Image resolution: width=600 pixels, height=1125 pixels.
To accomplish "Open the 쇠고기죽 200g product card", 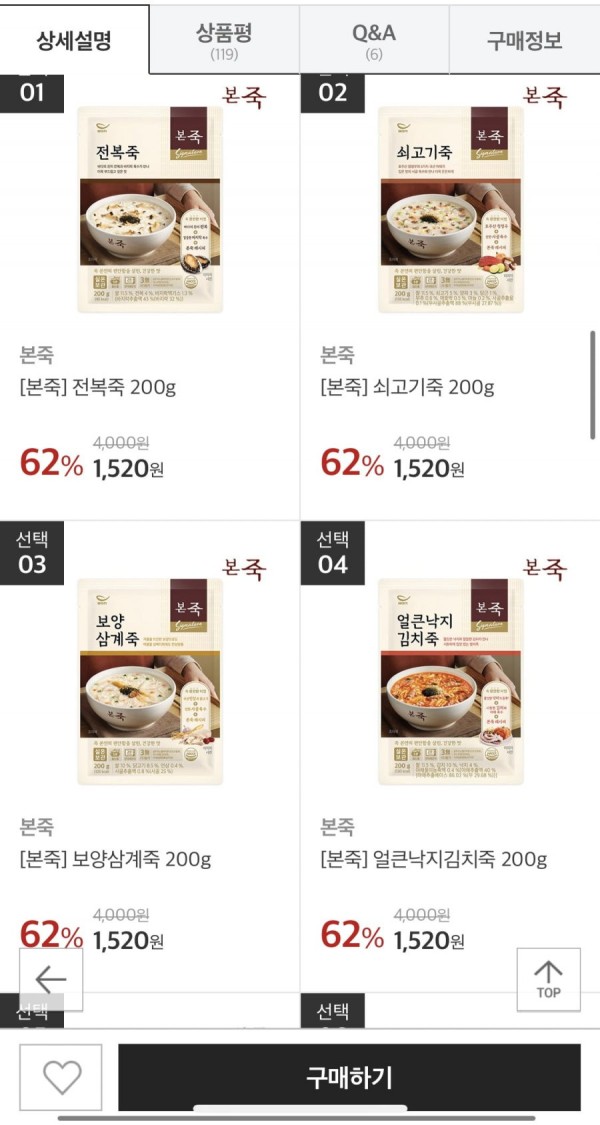I will pyautogui.click(x=450, y=210).
